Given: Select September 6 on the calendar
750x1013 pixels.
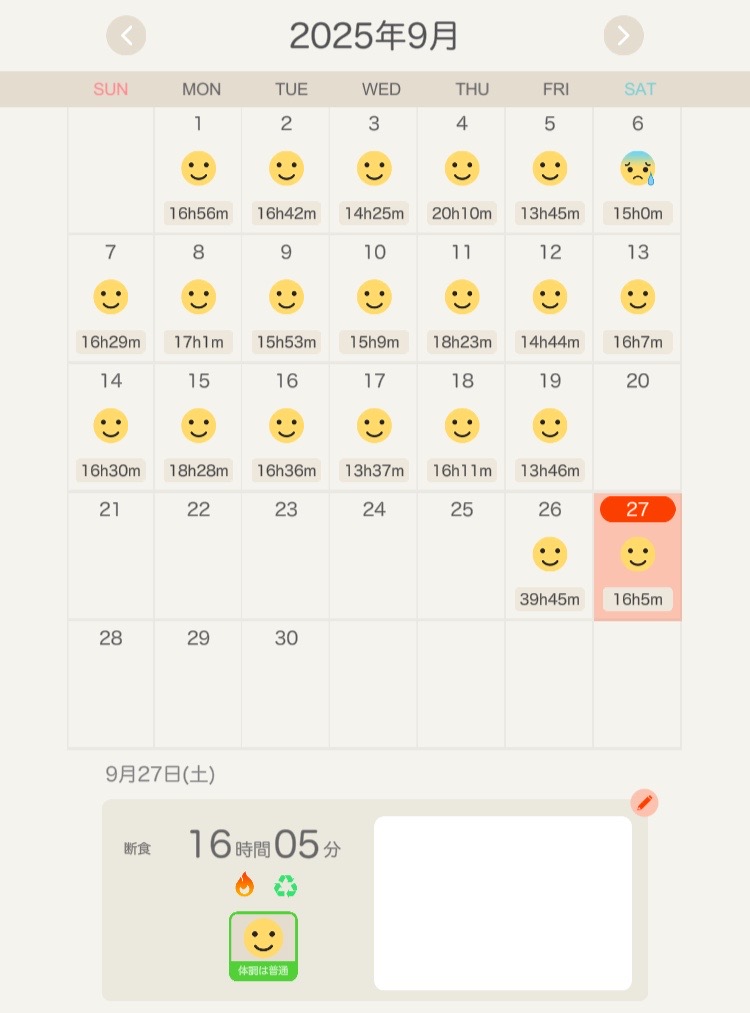Looking at the screenshot, I should pyautogui.click(x=637, y=170).
